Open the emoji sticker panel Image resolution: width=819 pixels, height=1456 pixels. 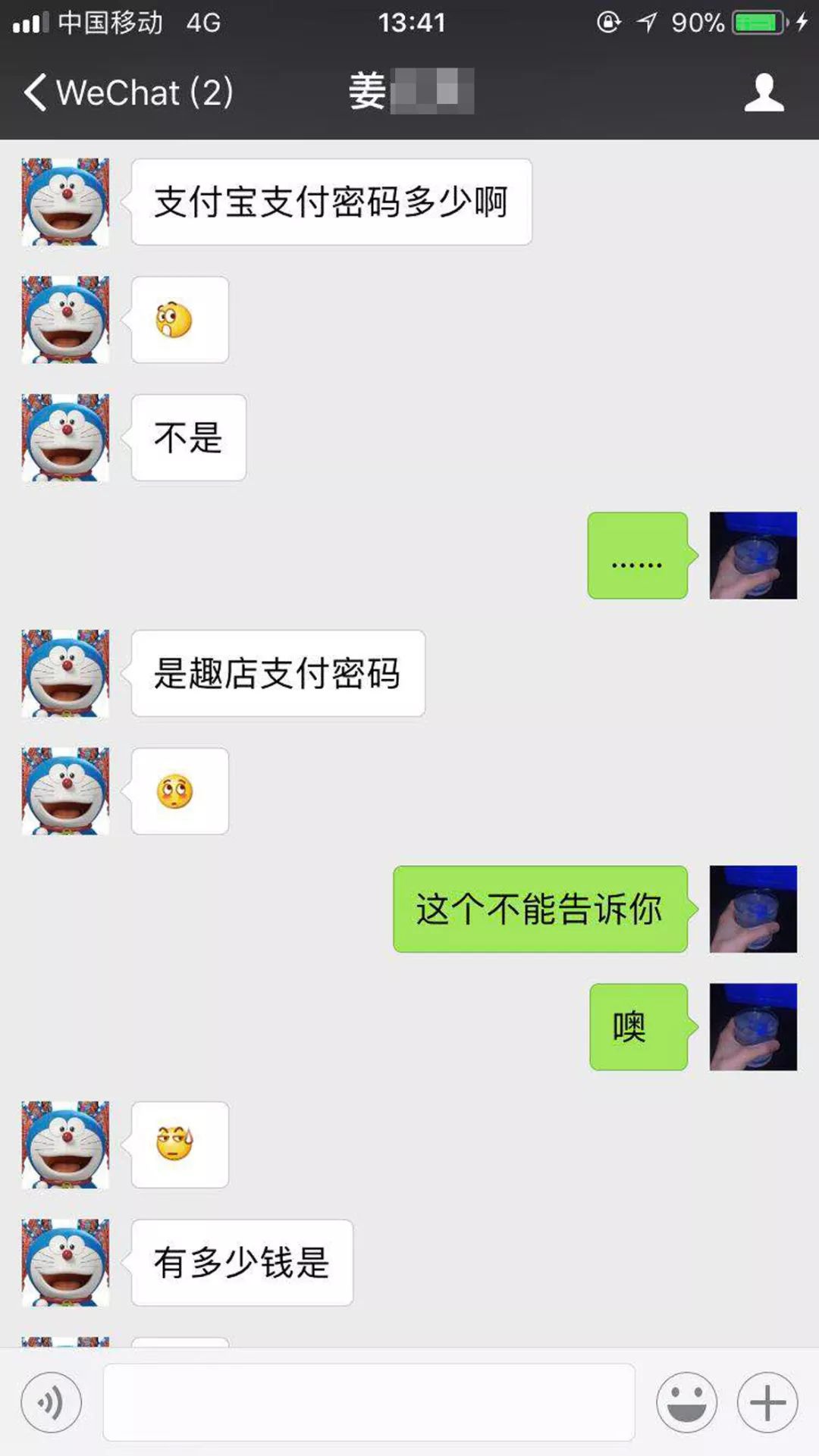[687, 1402]
